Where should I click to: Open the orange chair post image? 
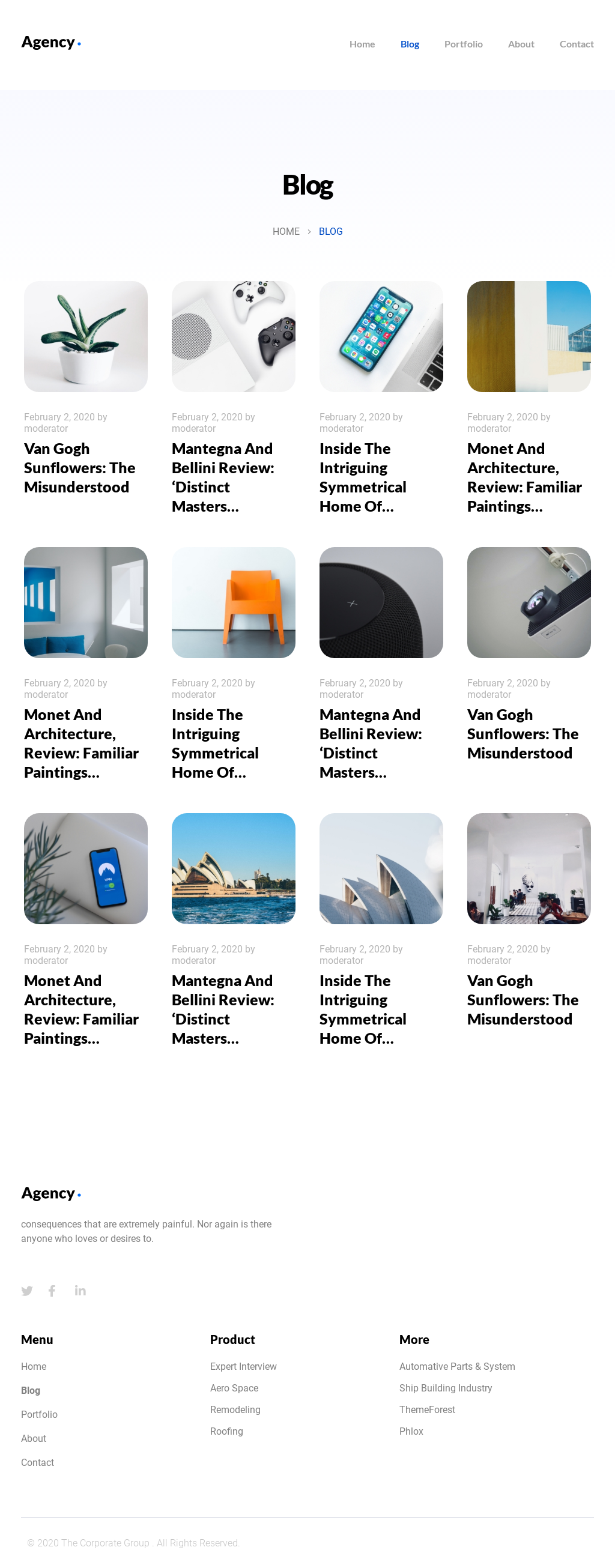[x=233, y=602]
